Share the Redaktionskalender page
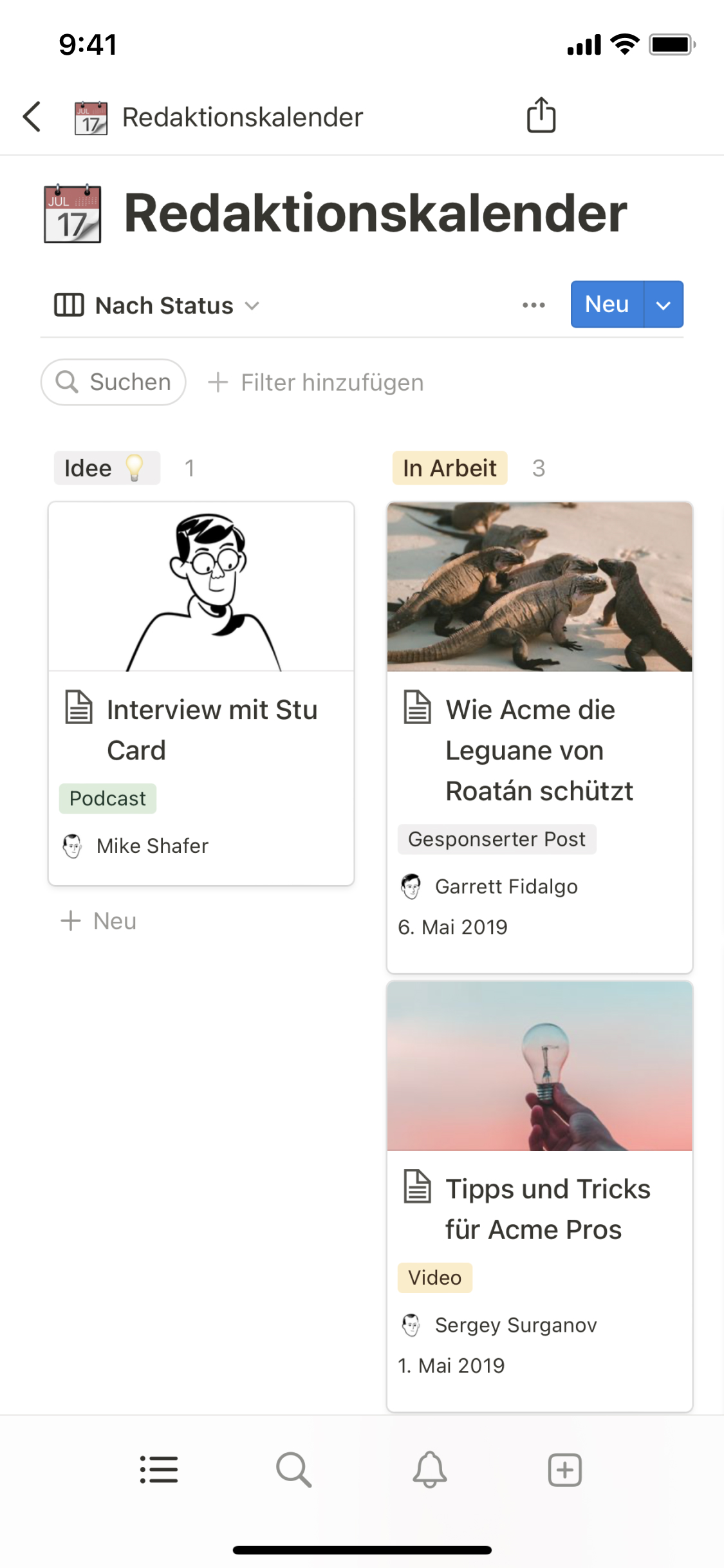This screenshot has height=1568, width=724. click(541, 116)
